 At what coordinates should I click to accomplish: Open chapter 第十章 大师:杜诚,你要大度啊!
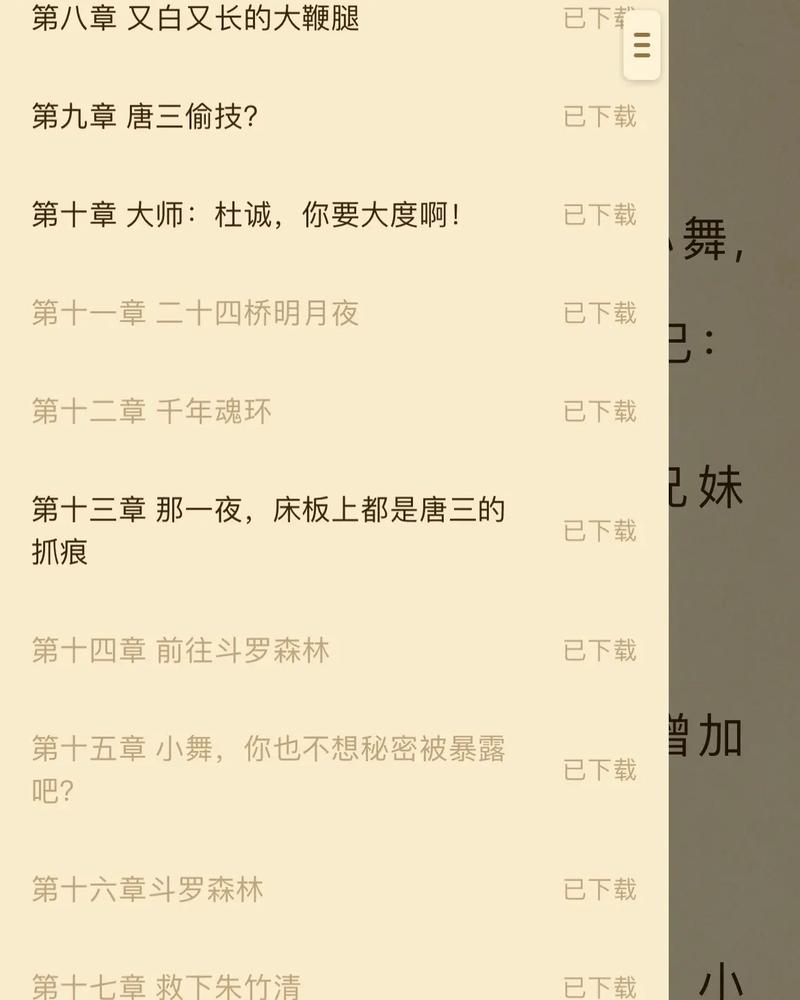point(246,214)
